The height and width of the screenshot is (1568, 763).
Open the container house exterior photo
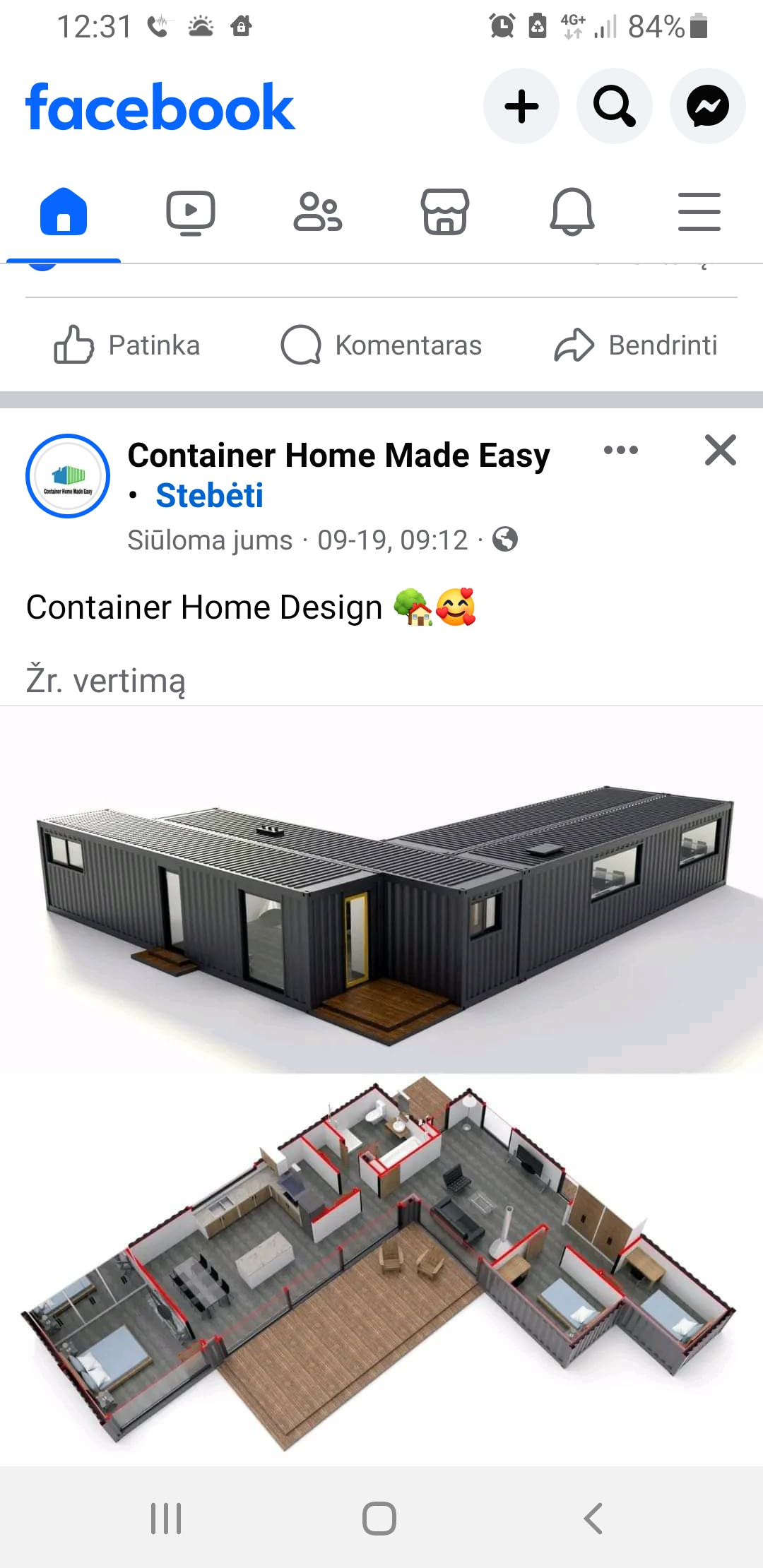pyautogui.click(x=381, y=890)
